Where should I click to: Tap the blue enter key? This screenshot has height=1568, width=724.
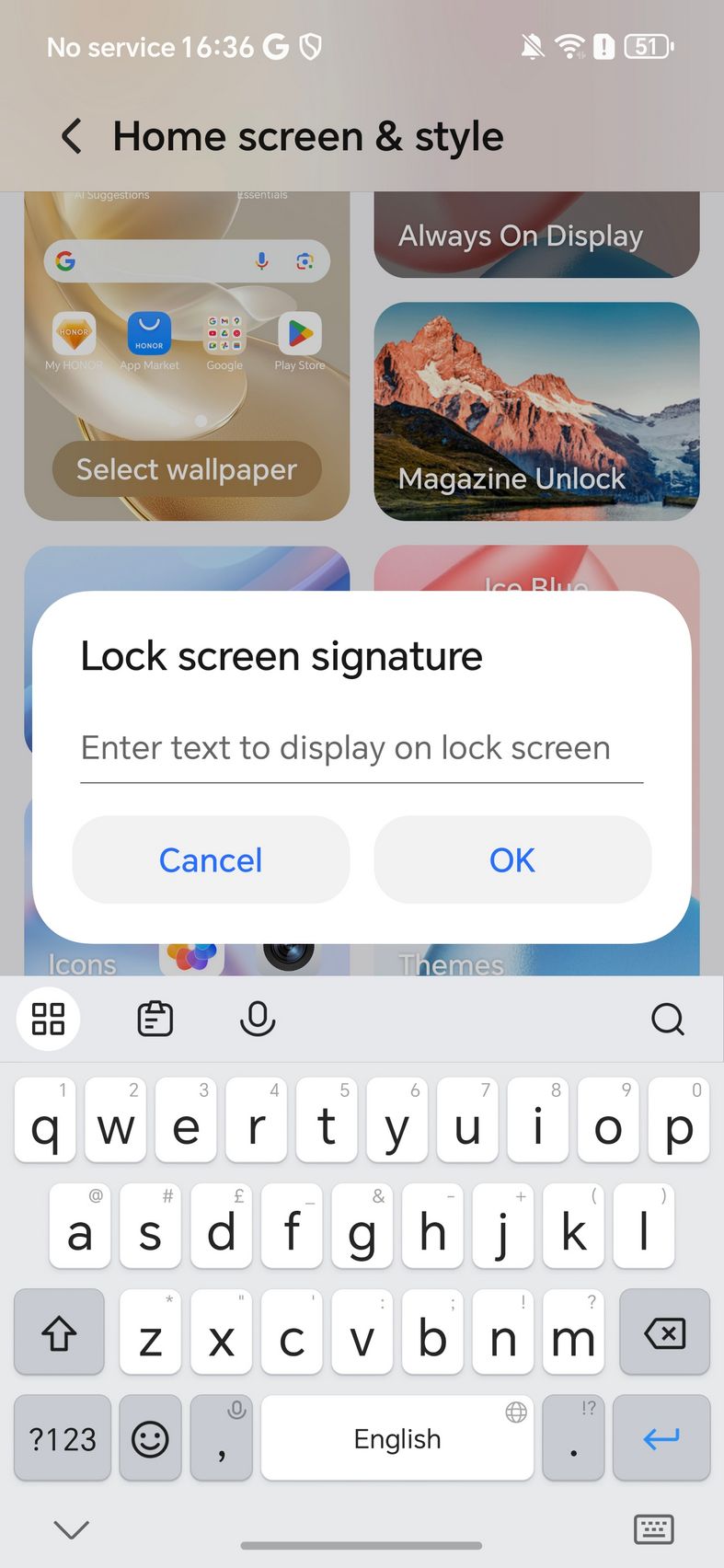661,1438
